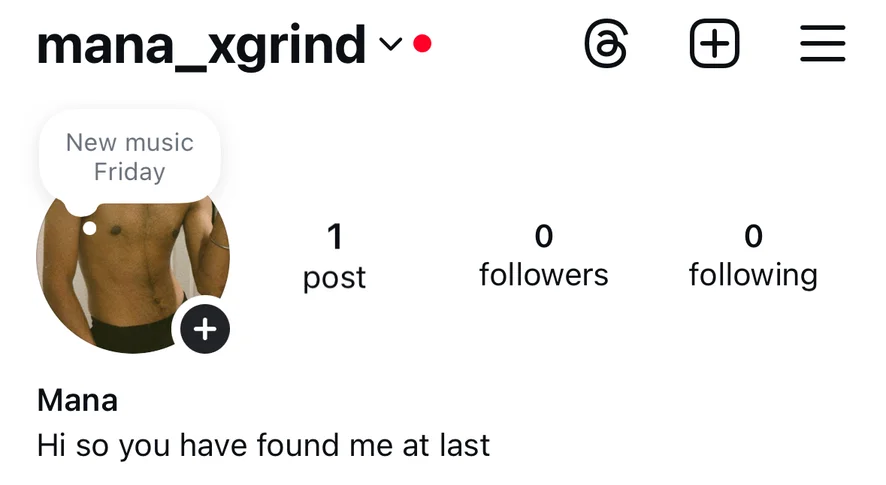Add a story with the profile plus badge
Viewport: 886px width, 485px height.
(x=205, y=329)
